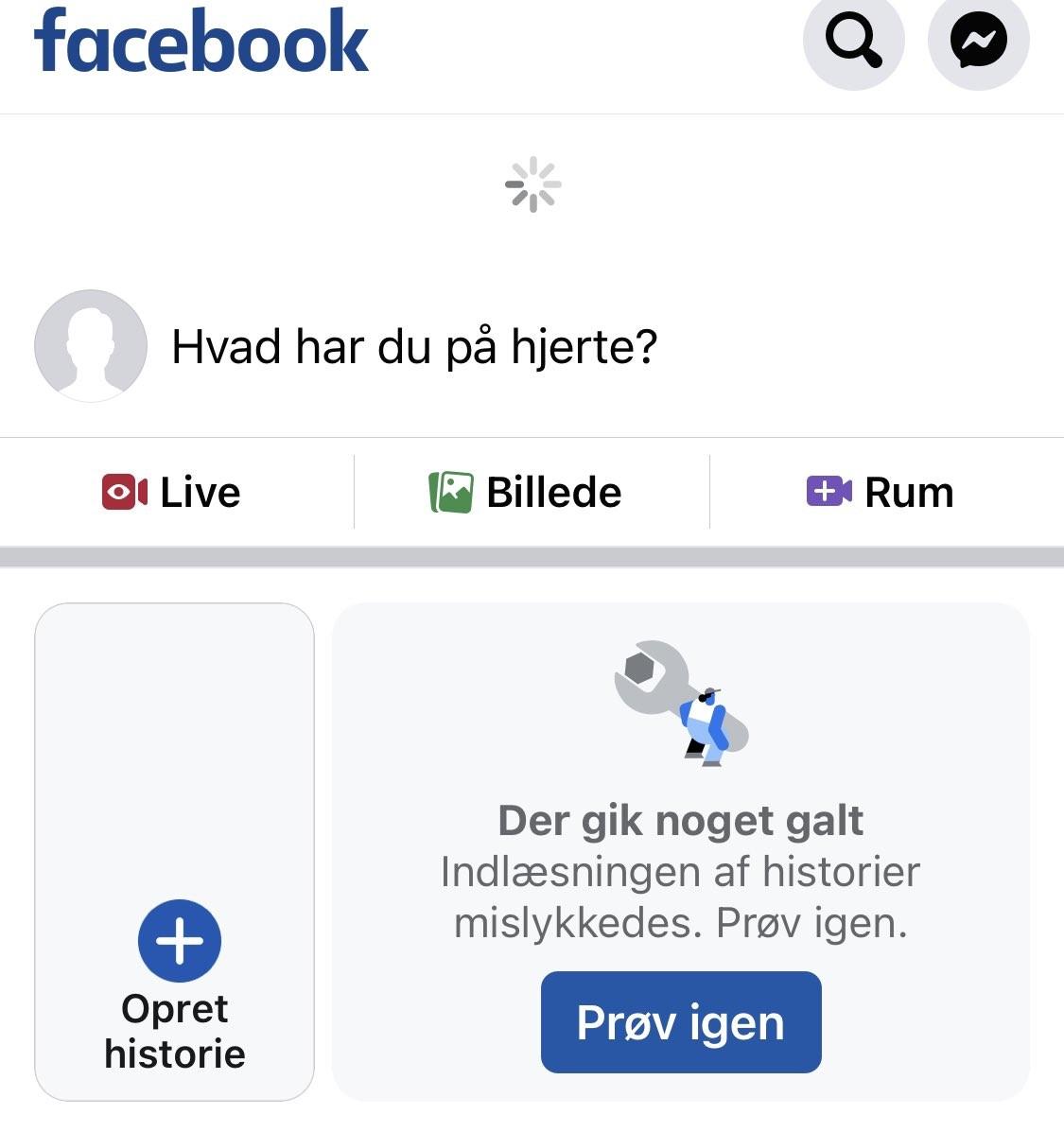The height and width of the screenshot is (1132, 1064).
Task: Create a room with Rum
Action: click(881, 493)
